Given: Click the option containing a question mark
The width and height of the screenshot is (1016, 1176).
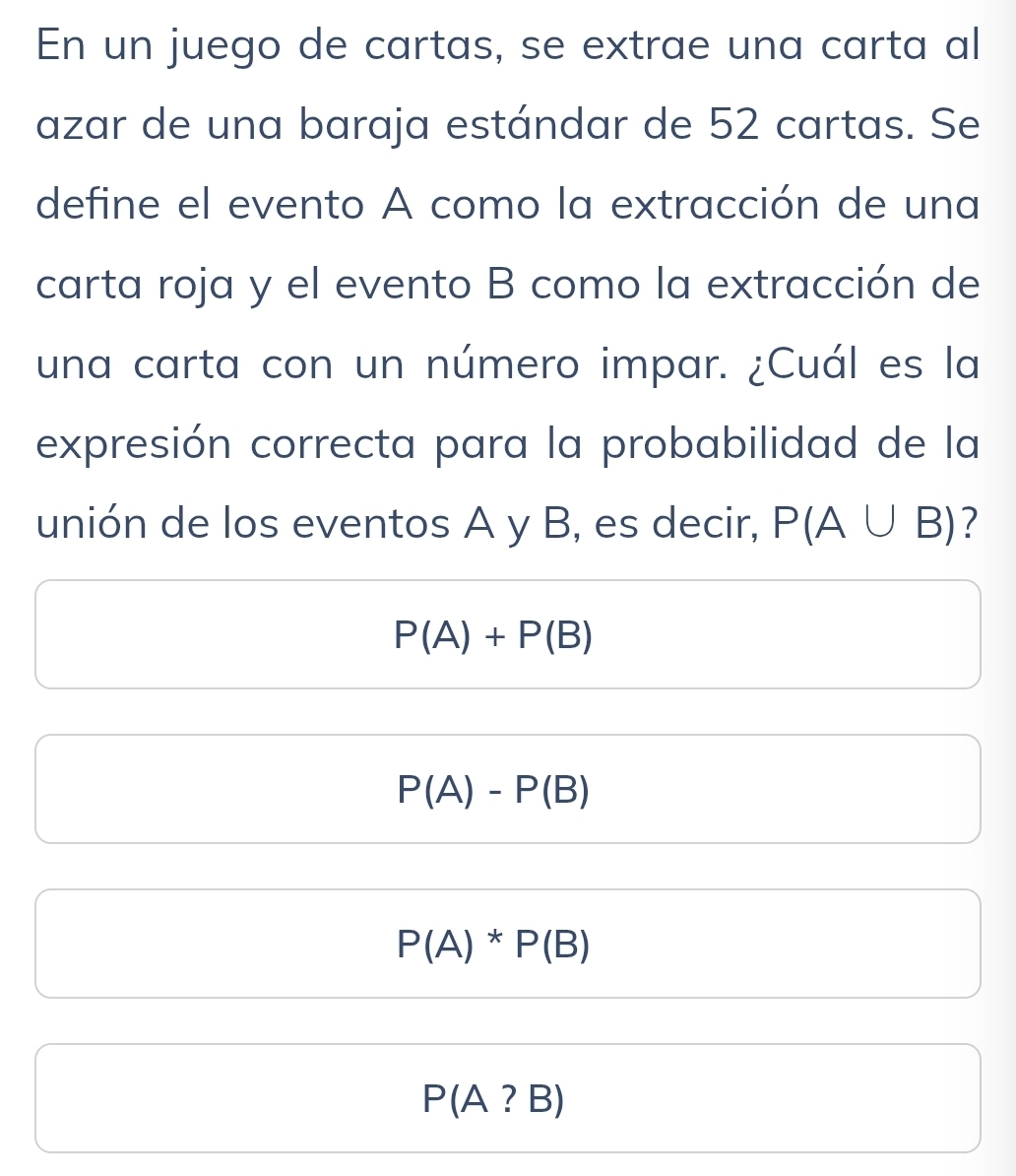Looking at the screenshot, I should click(508, 1098).
